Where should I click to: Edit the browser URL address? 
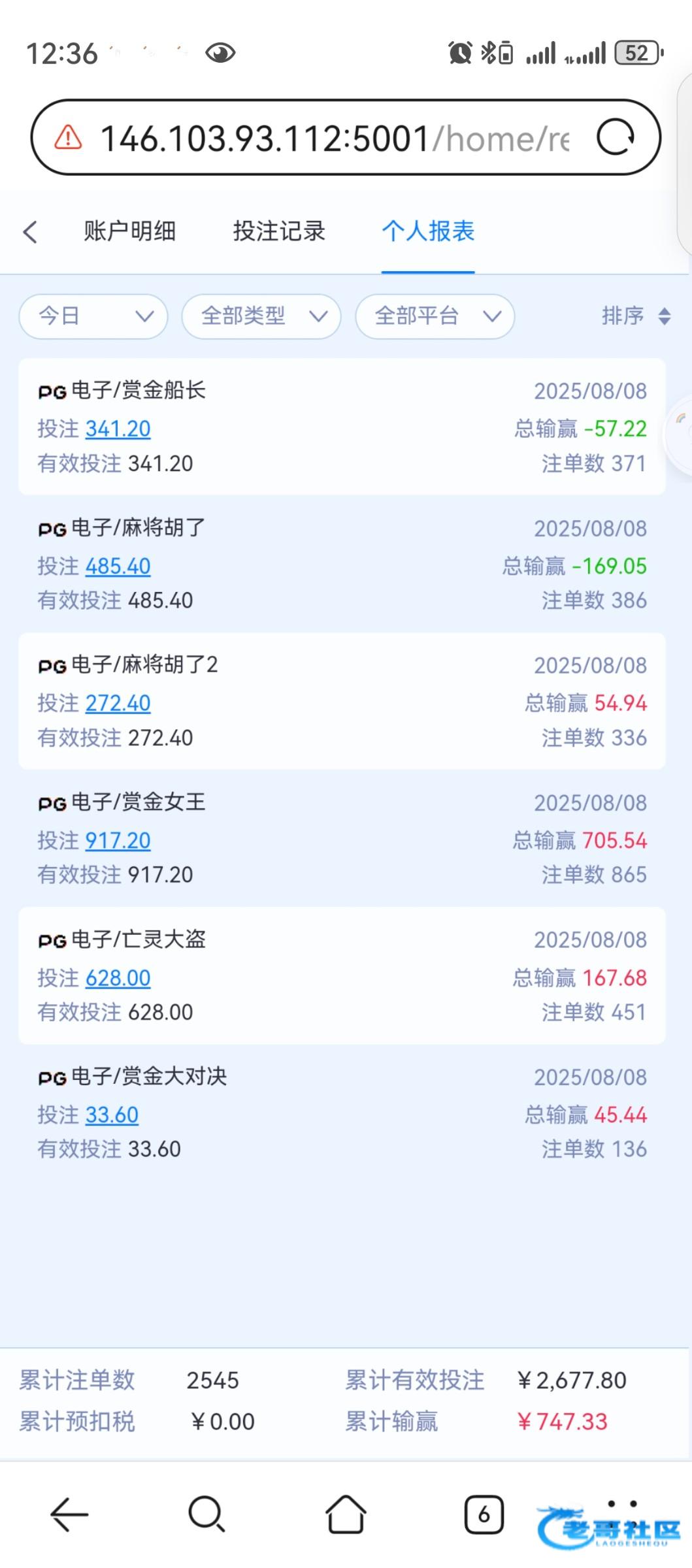click(335, 139)
